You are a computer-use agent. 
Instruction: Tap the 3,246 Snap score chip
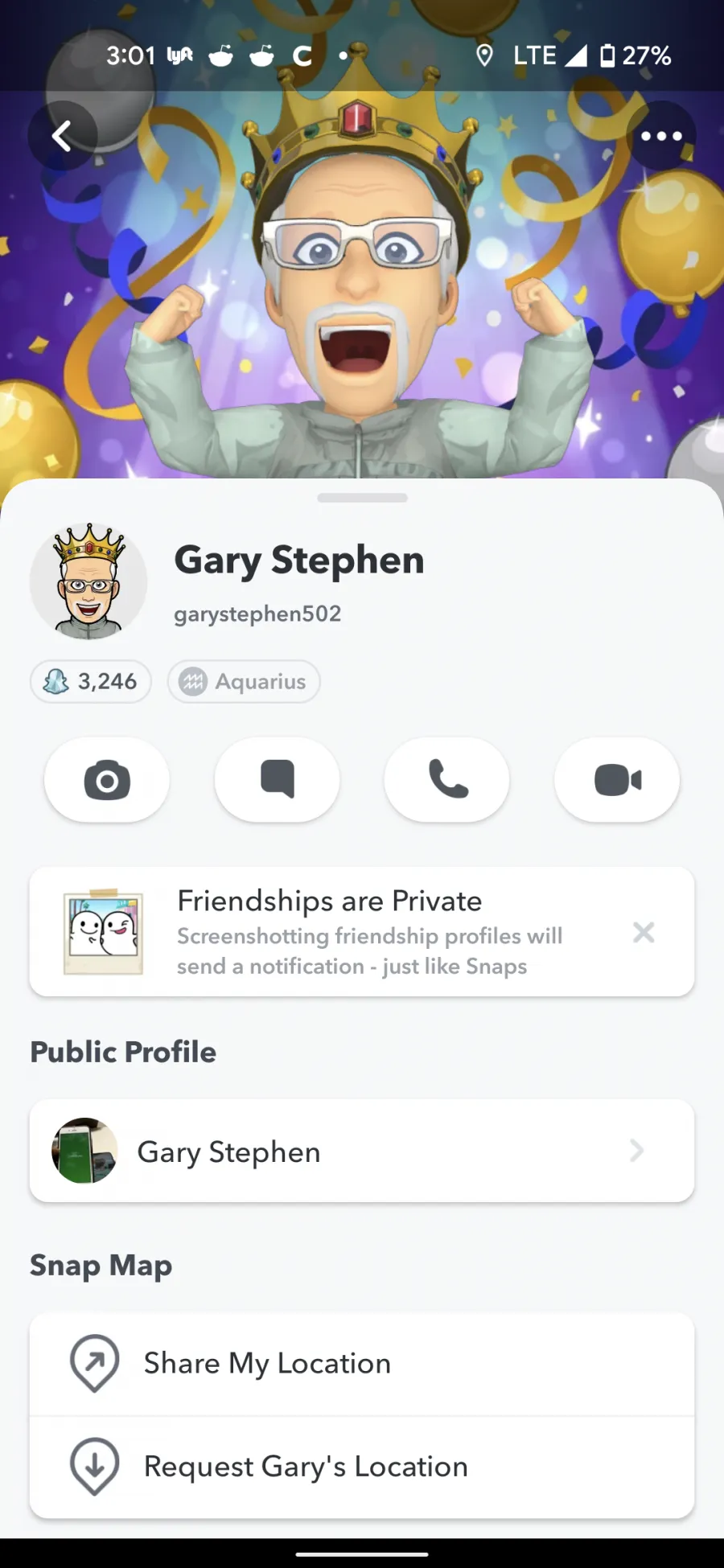(91, 682)
